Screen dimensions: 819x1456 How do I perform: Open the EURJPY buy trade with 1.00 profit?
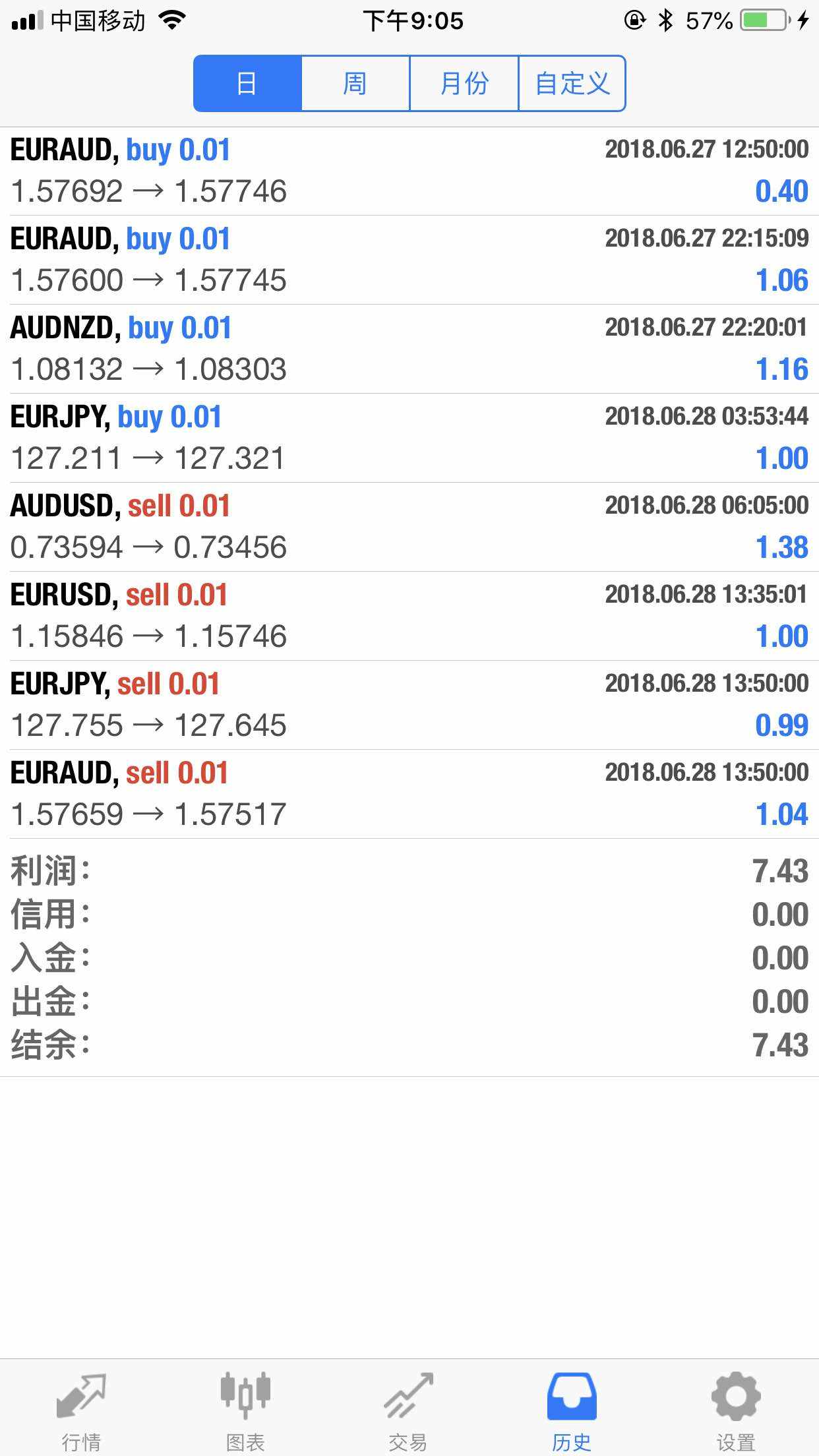(x=409, y=438)
